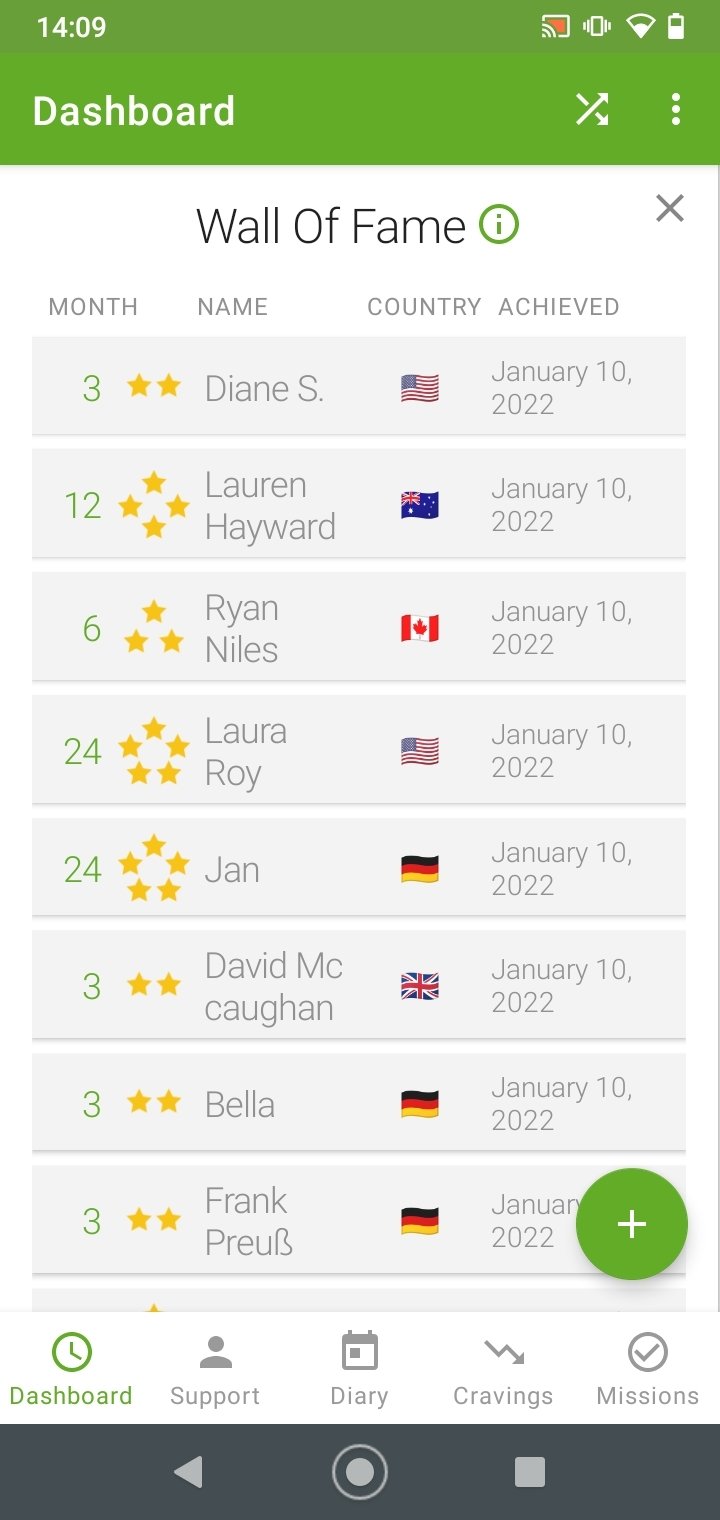
Task: Open the Wall Of Fame info icon
Action: click(x=499, y=225)
